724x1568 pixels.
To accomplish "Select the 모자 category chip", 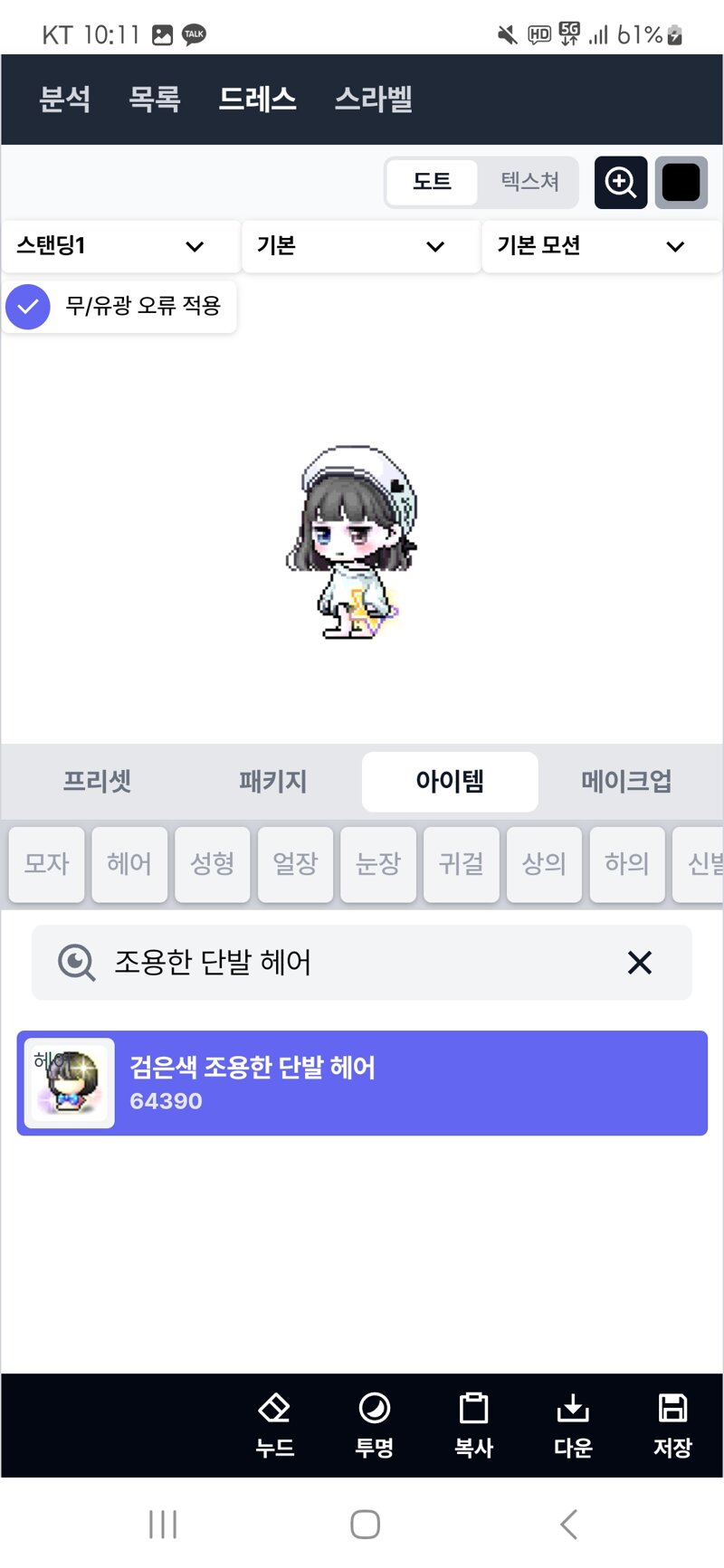I will 47,864.
